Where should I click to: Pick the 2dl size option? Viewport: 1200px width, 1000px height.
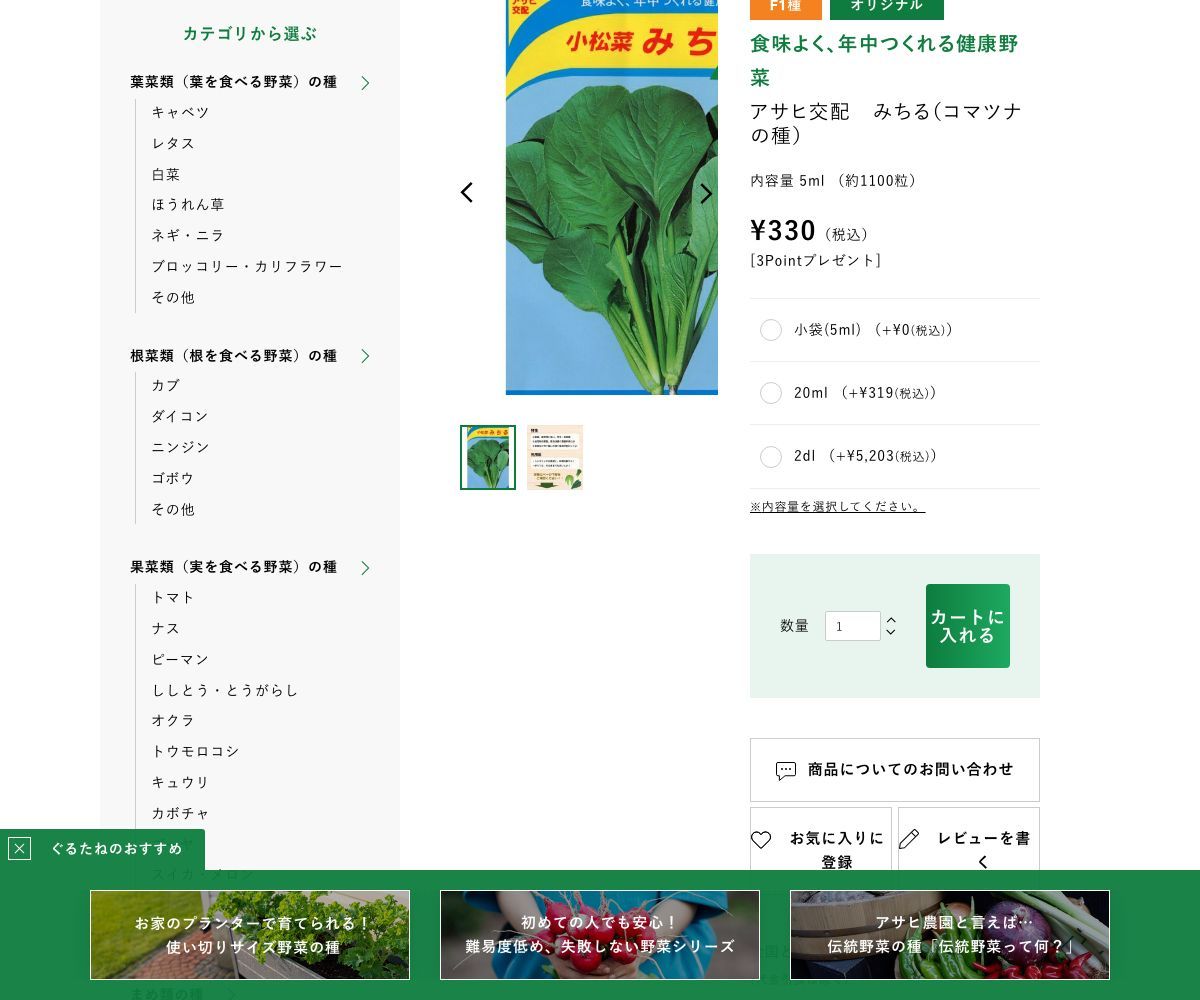click(771, 456)
